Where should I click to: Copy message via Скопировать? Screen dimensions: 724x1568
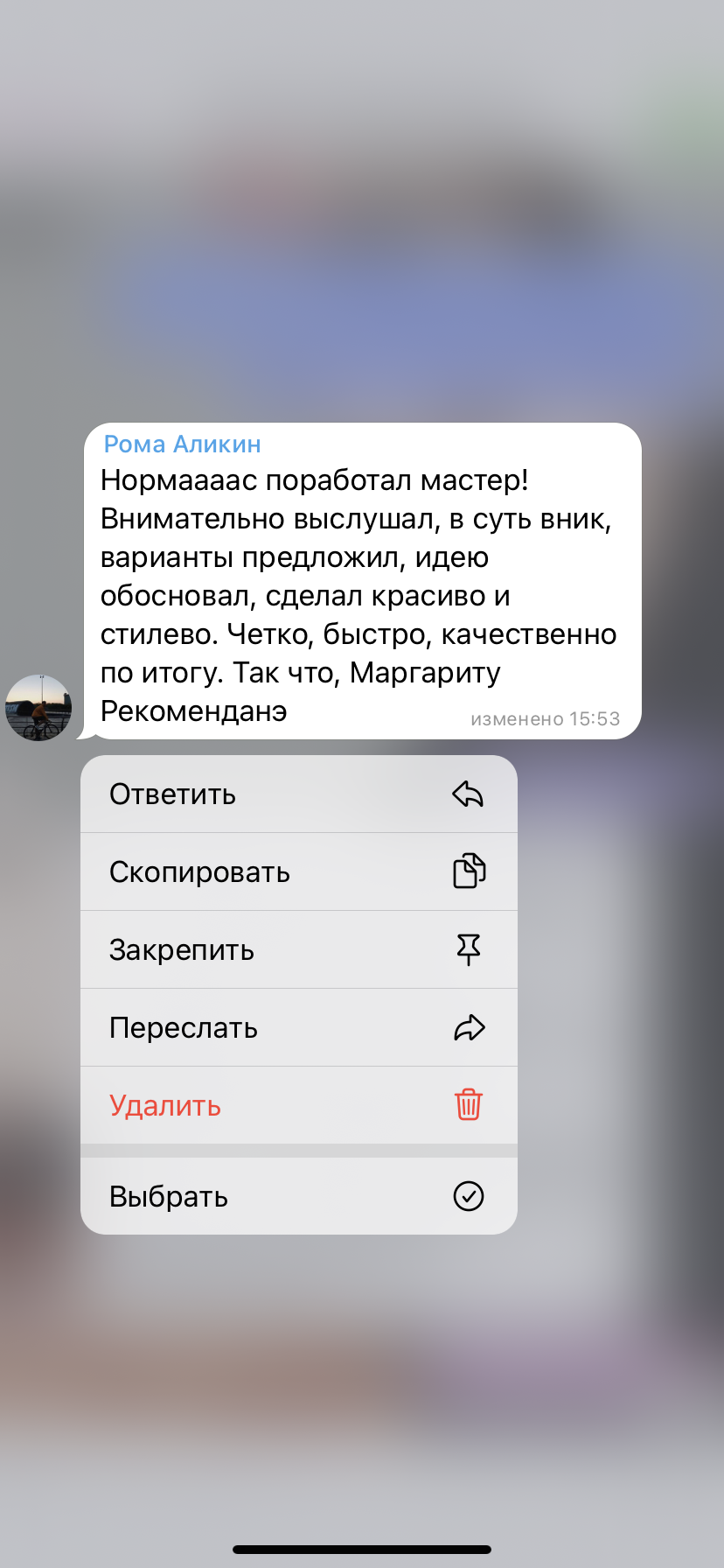(x=298, y=872)
